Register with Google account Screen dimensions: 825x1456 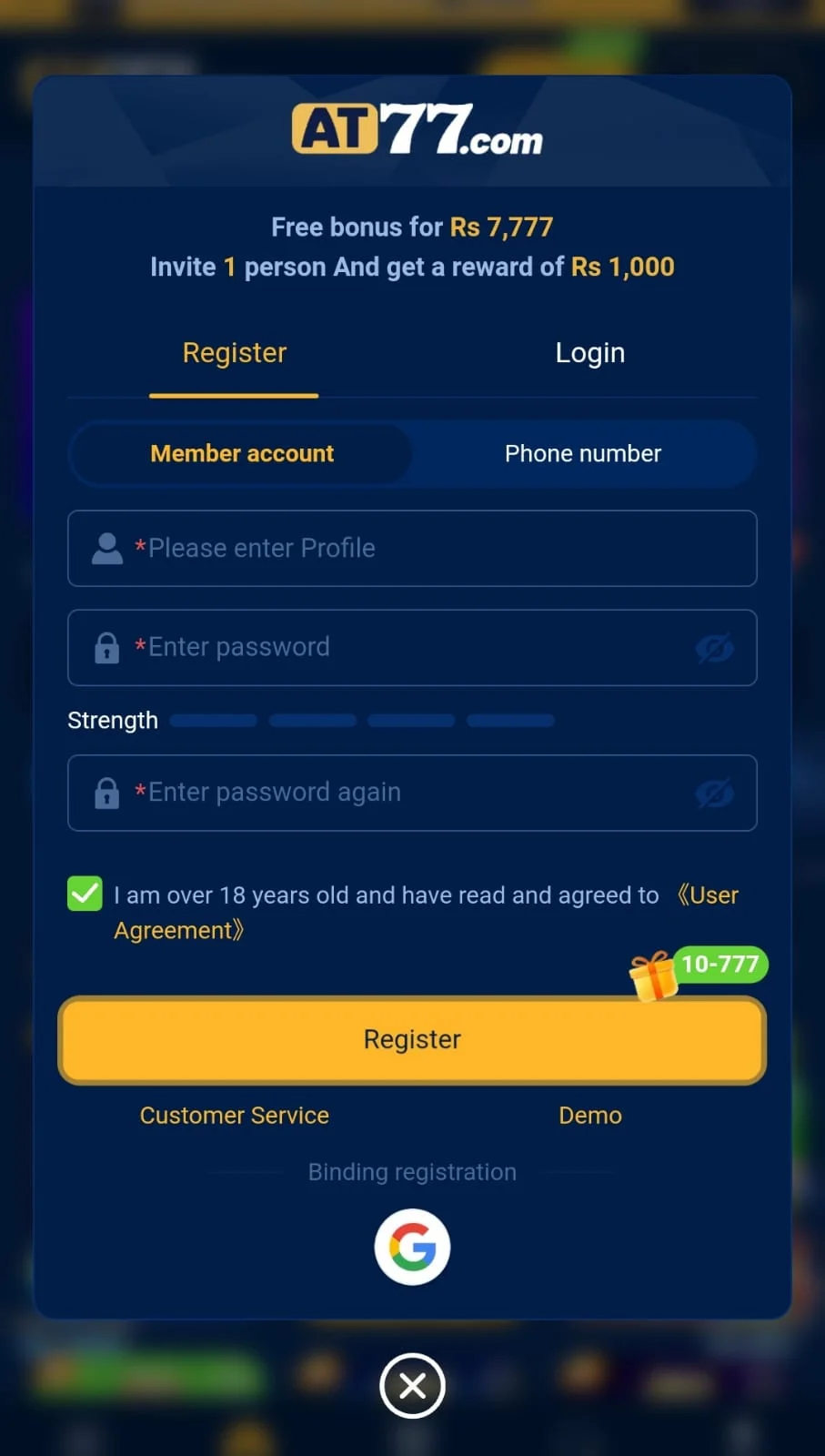click(x=412, y=1247)
